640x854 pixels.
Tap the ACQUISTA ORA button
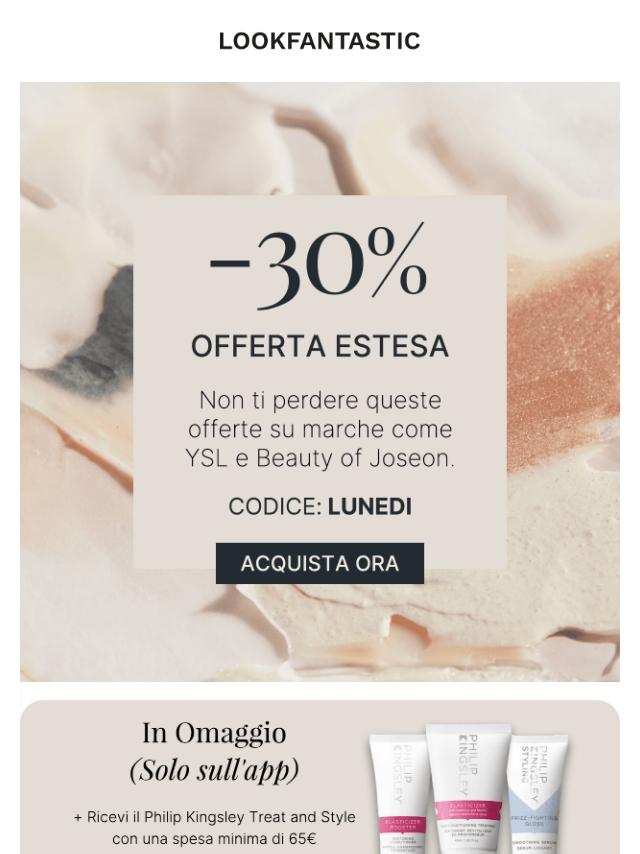pos(320,563)
